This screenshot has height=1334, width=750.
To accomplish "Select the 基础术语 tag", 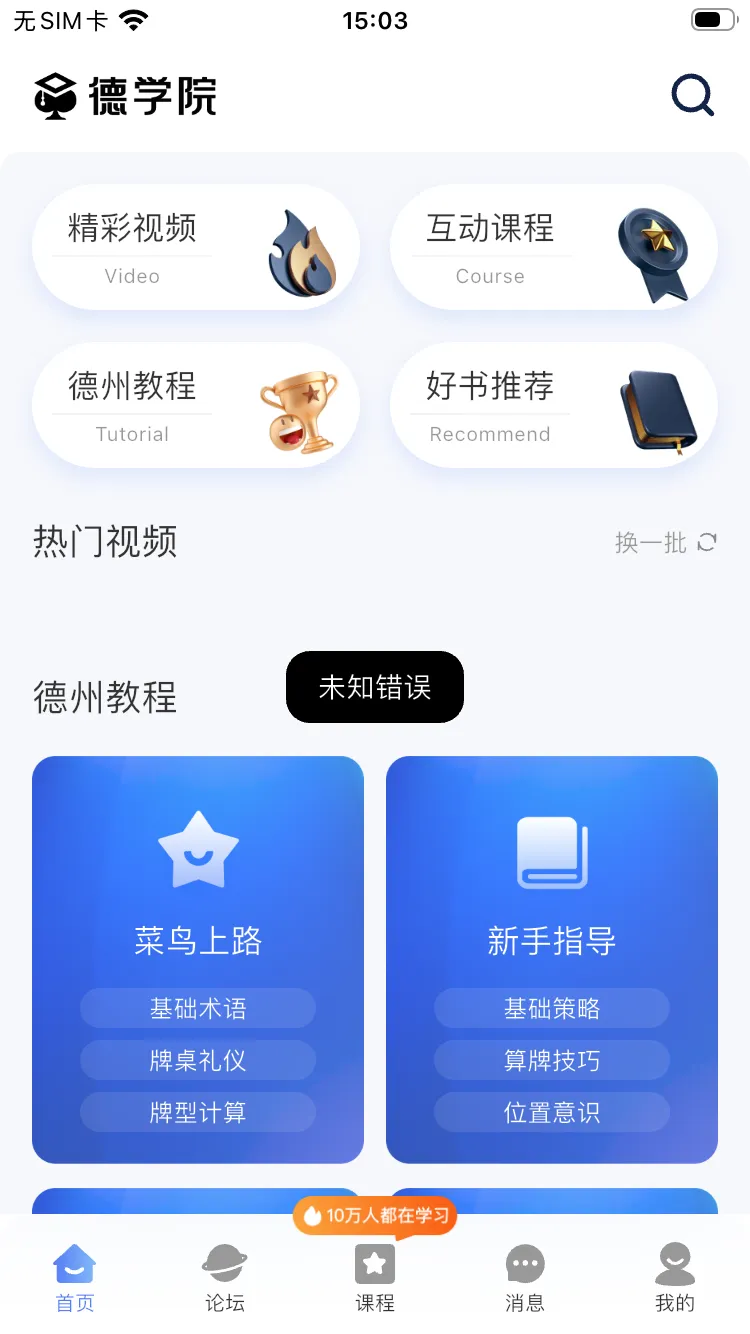I will tap(197, 1008).
